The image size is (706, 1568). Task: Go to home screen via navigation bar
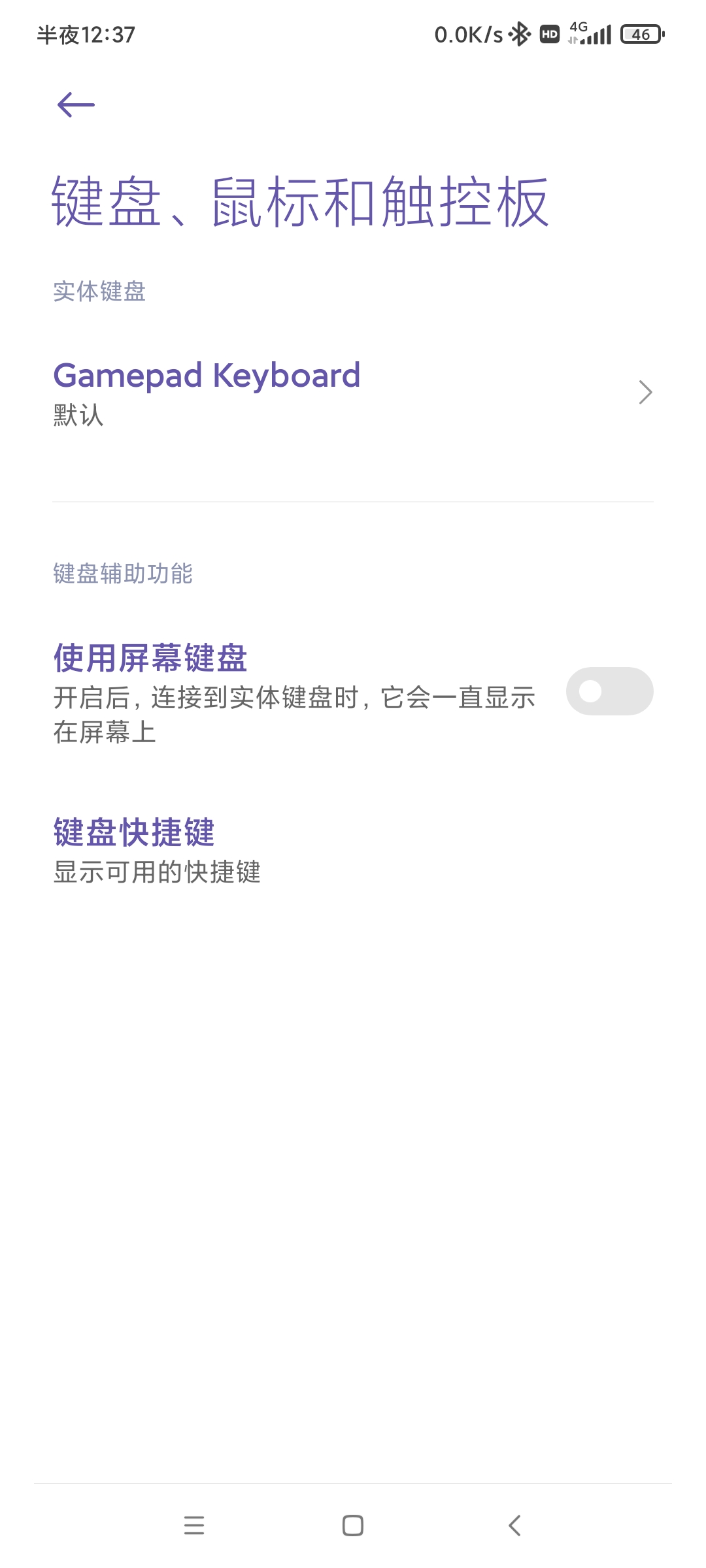353,1526
